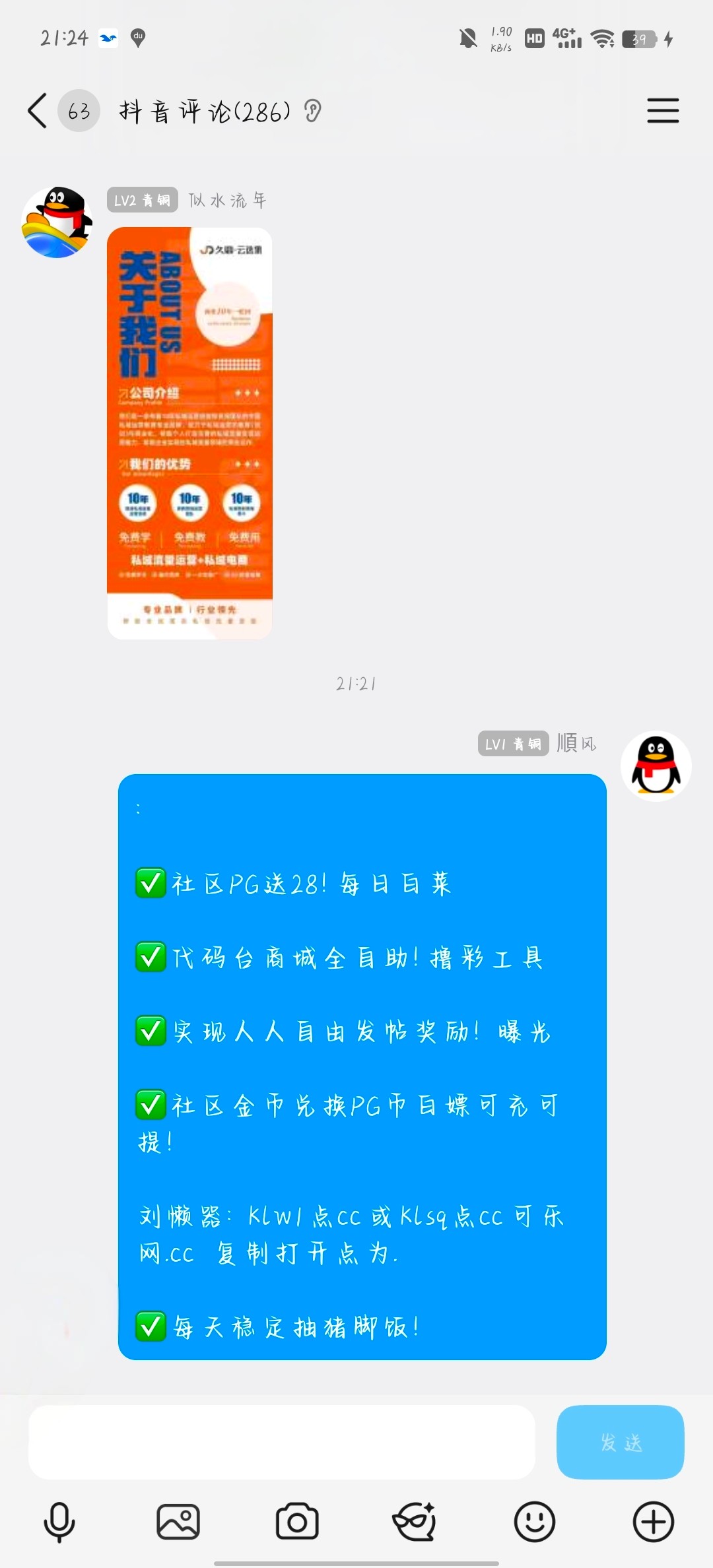This screenshot has width=713, height=1568.
Task: Open the plus menu for more attachments
Action: click(653, 1522)
